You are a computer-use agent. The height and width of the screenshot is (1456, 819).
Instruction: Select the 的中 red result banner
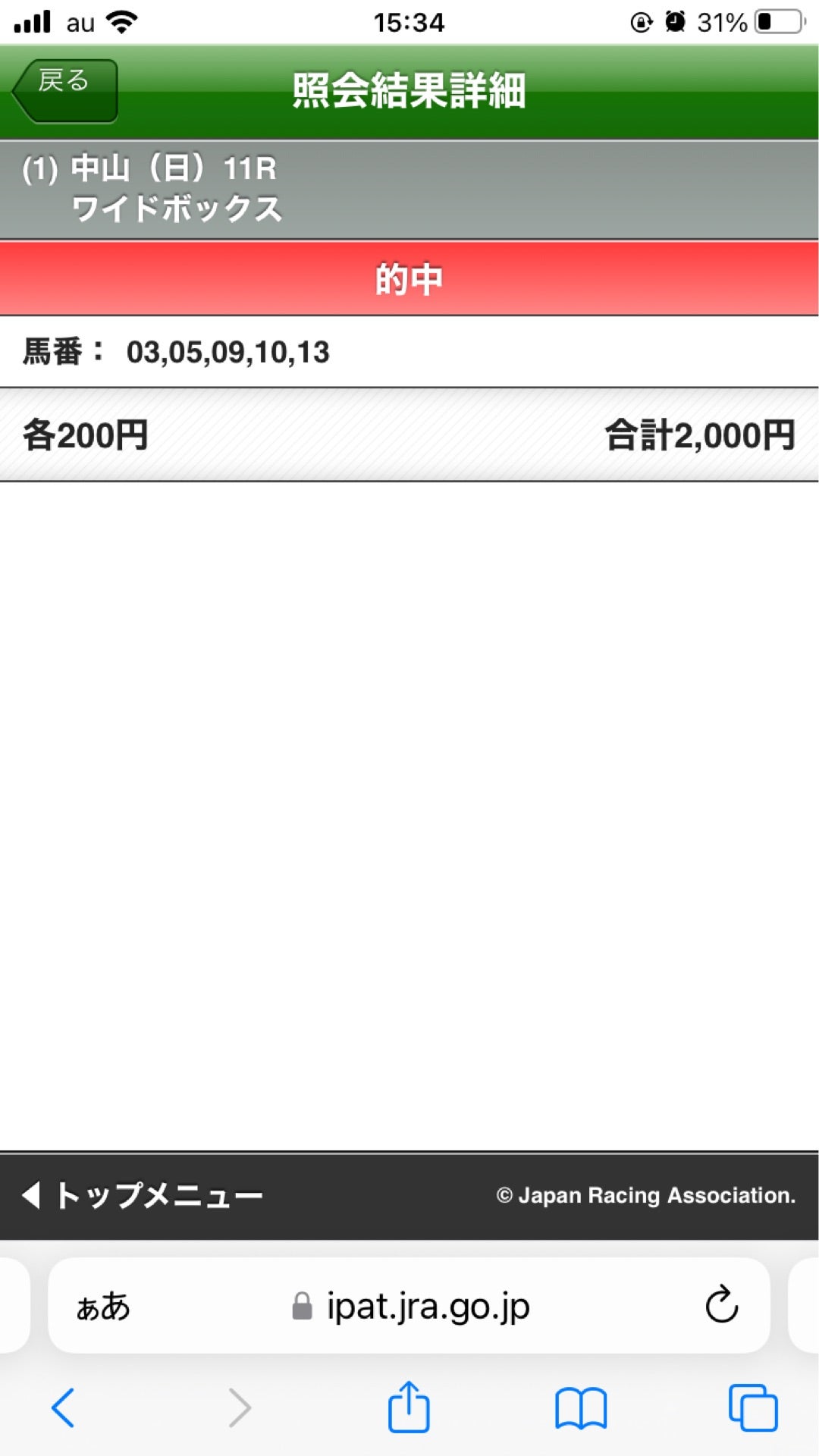[x=409, y=278]
